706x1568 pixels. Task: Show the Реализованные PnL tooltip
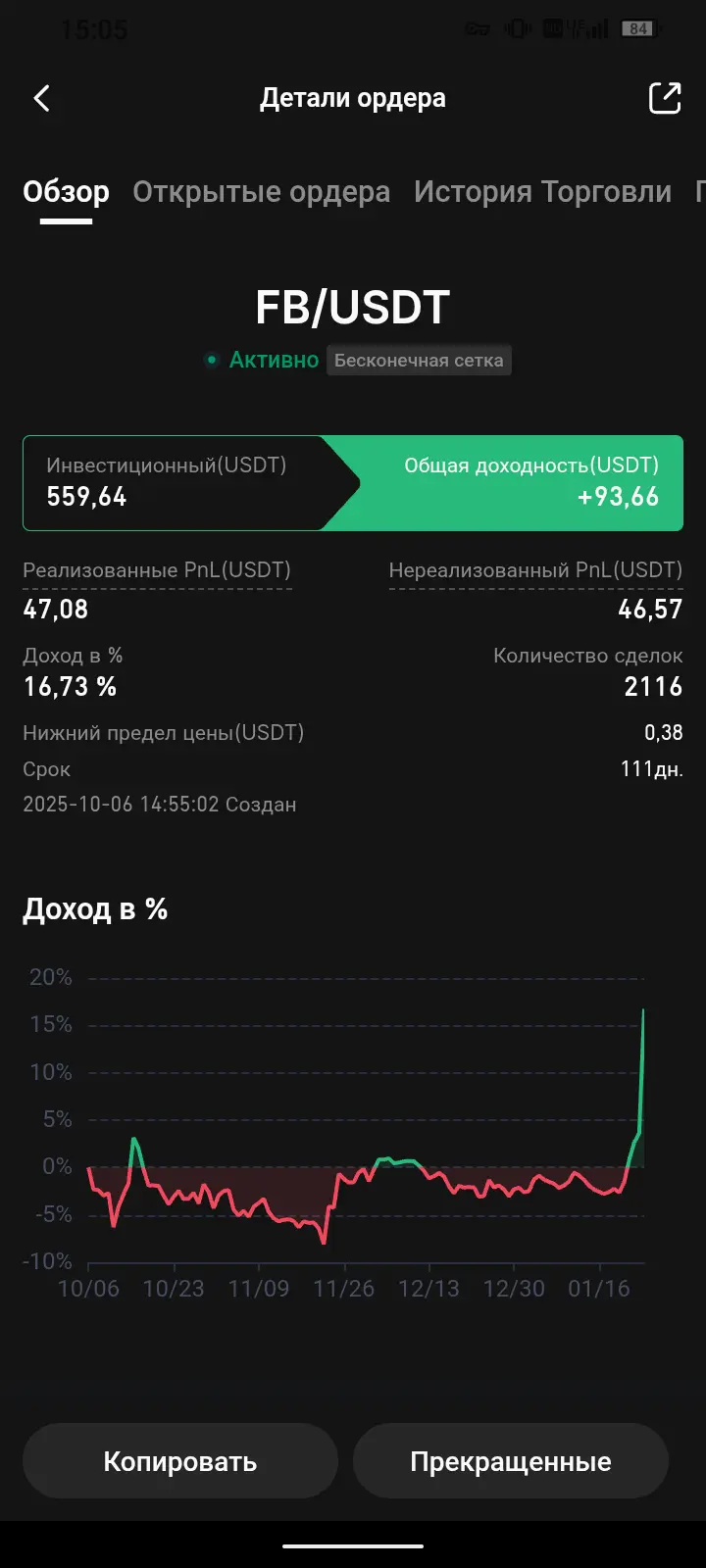coord(158,569)
